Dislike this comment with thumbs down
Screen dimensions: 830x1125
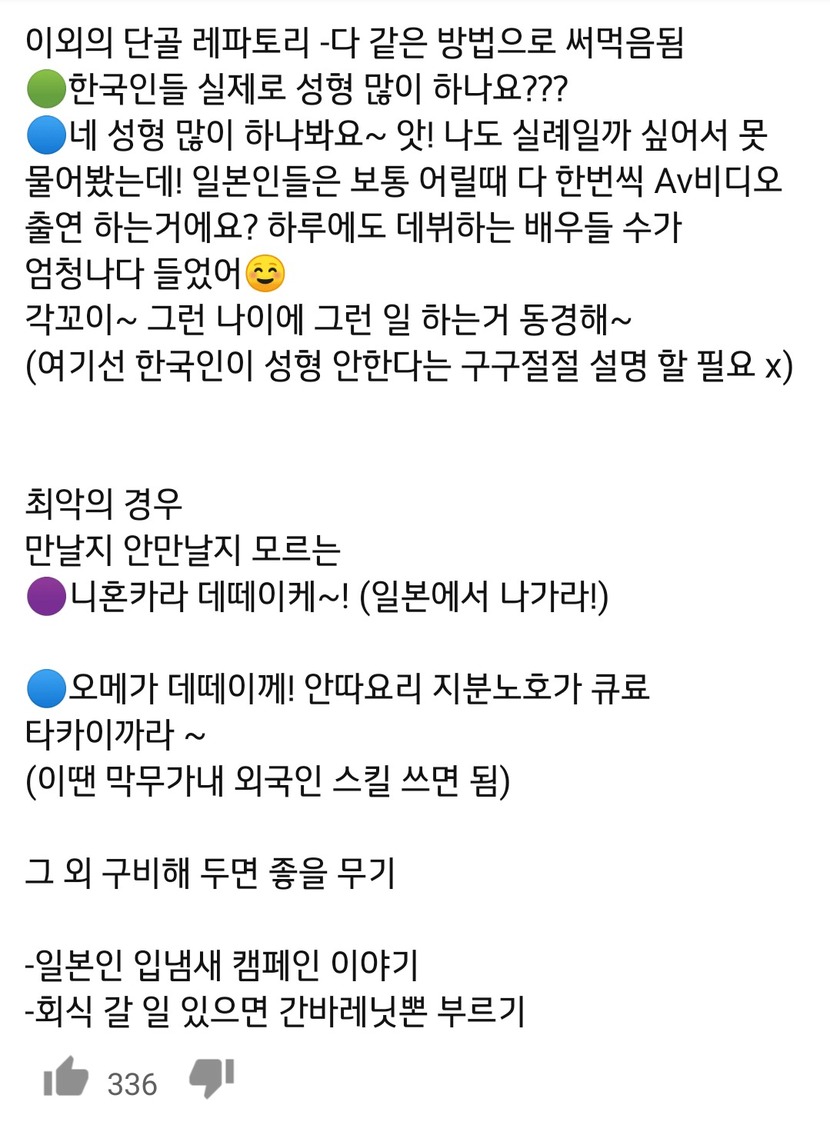click(211, 1079)
